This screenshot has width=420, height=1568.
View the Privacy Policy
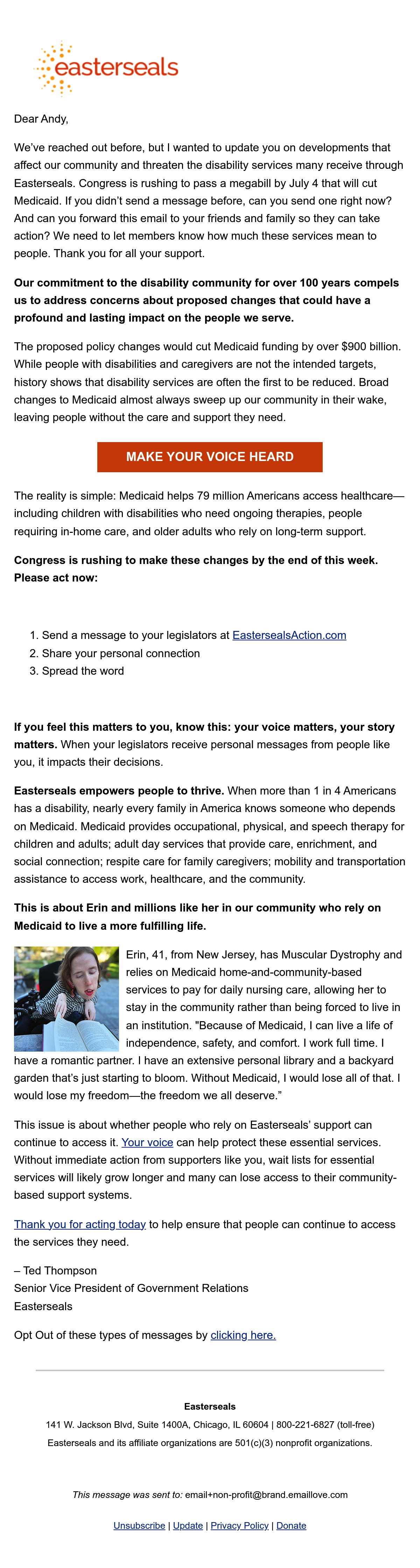point(239,1525)
